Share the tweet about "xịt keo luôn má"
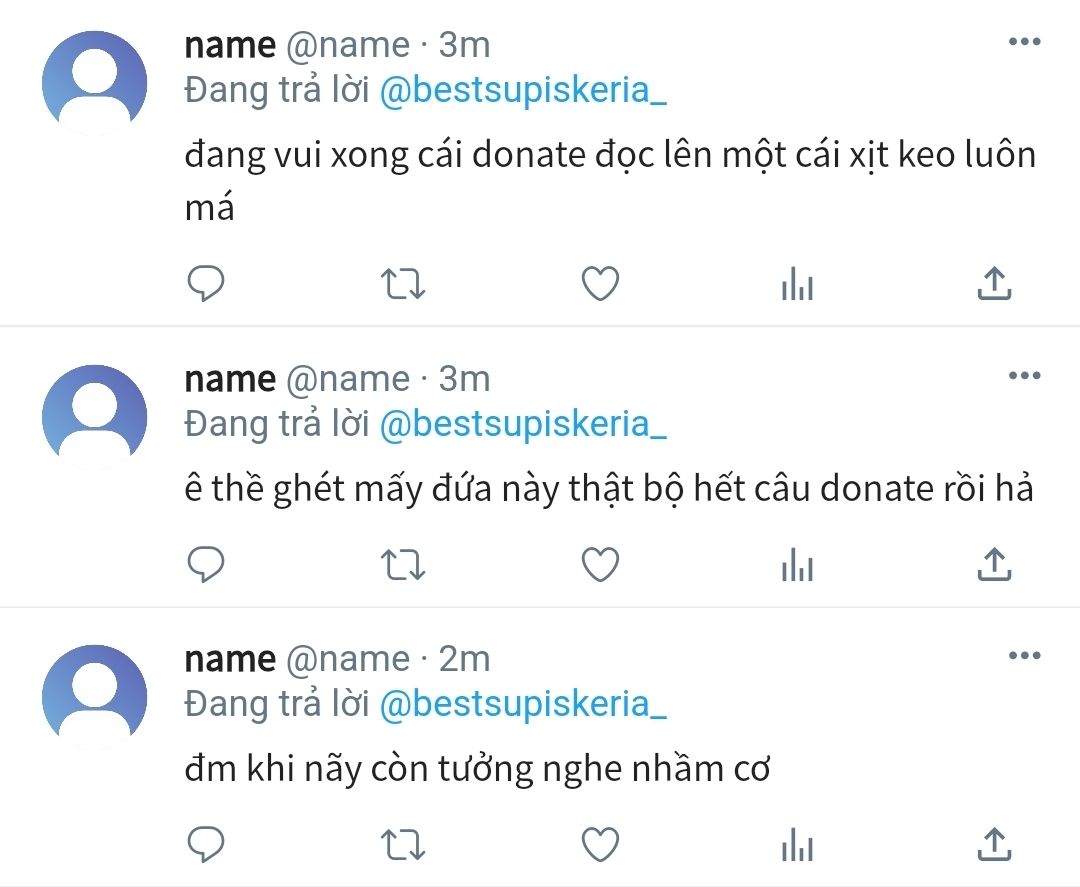This screenshot has width=1080, height=887. coord(993,285)
